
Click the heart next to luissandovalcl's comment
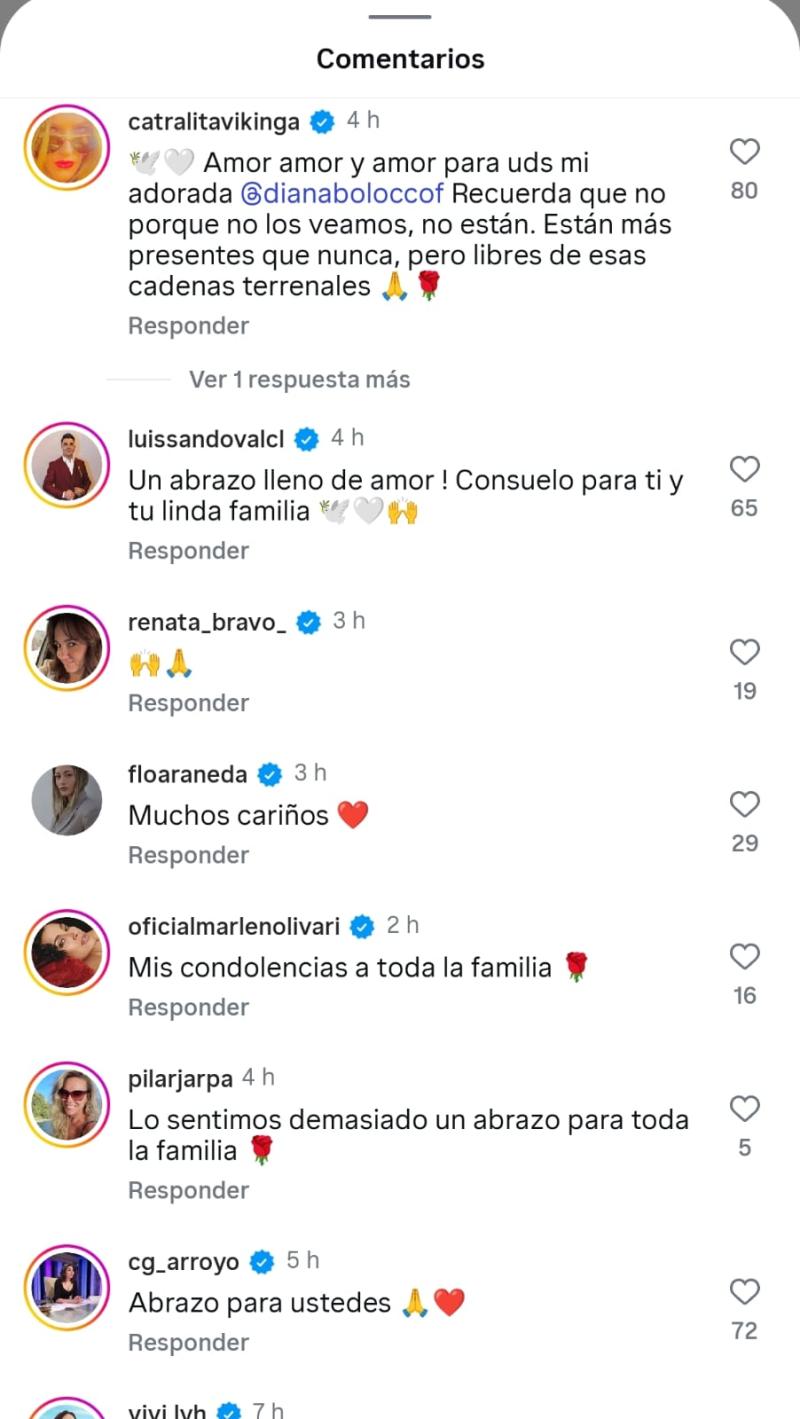(744, 468)
